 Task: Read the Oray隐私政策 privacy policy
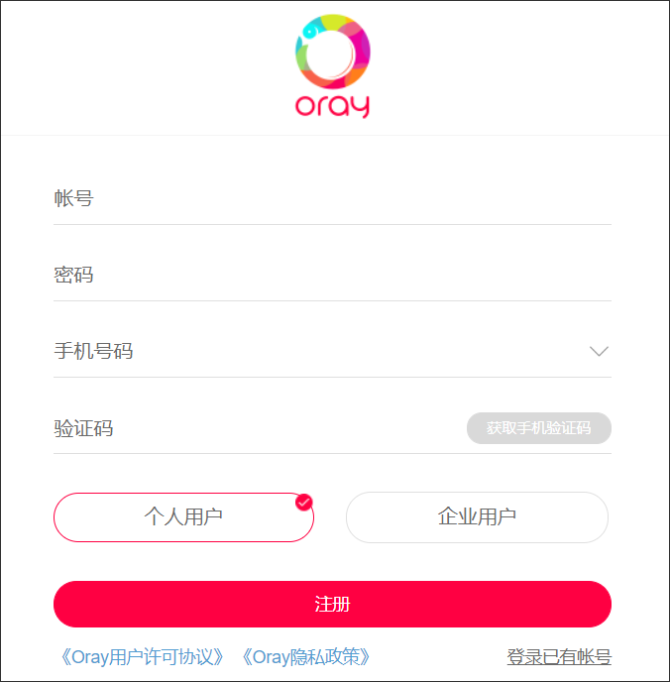(305, 657)
